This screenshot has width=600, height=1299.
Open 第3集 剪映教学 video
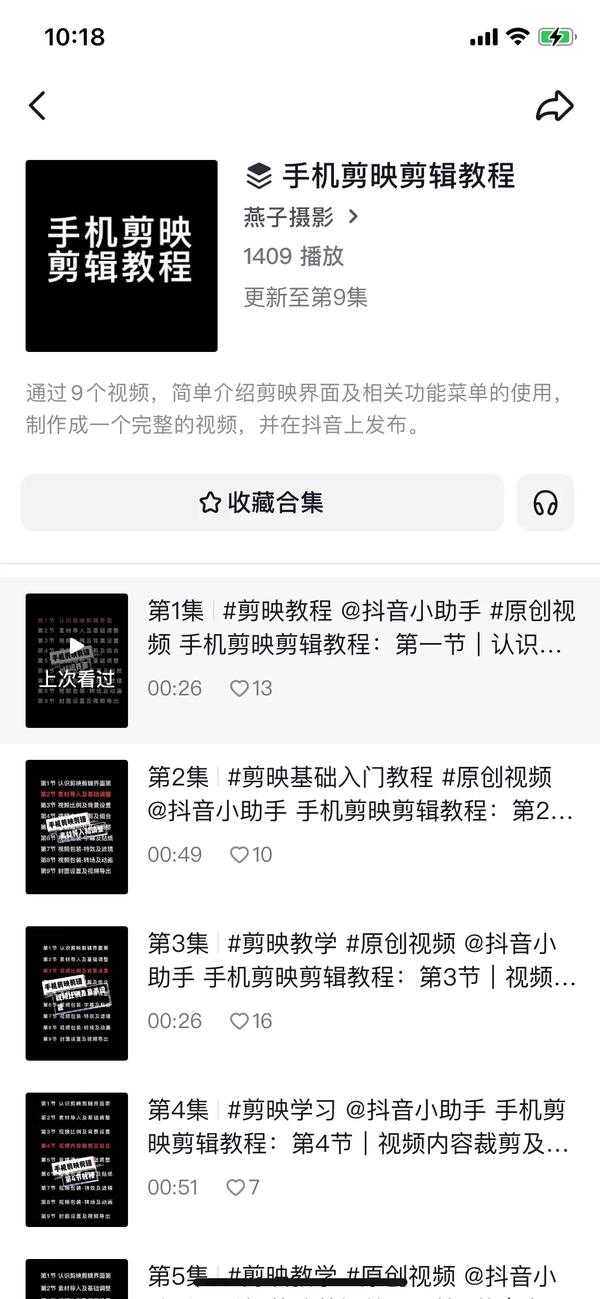pyautogui.click(x=300, y=993)
